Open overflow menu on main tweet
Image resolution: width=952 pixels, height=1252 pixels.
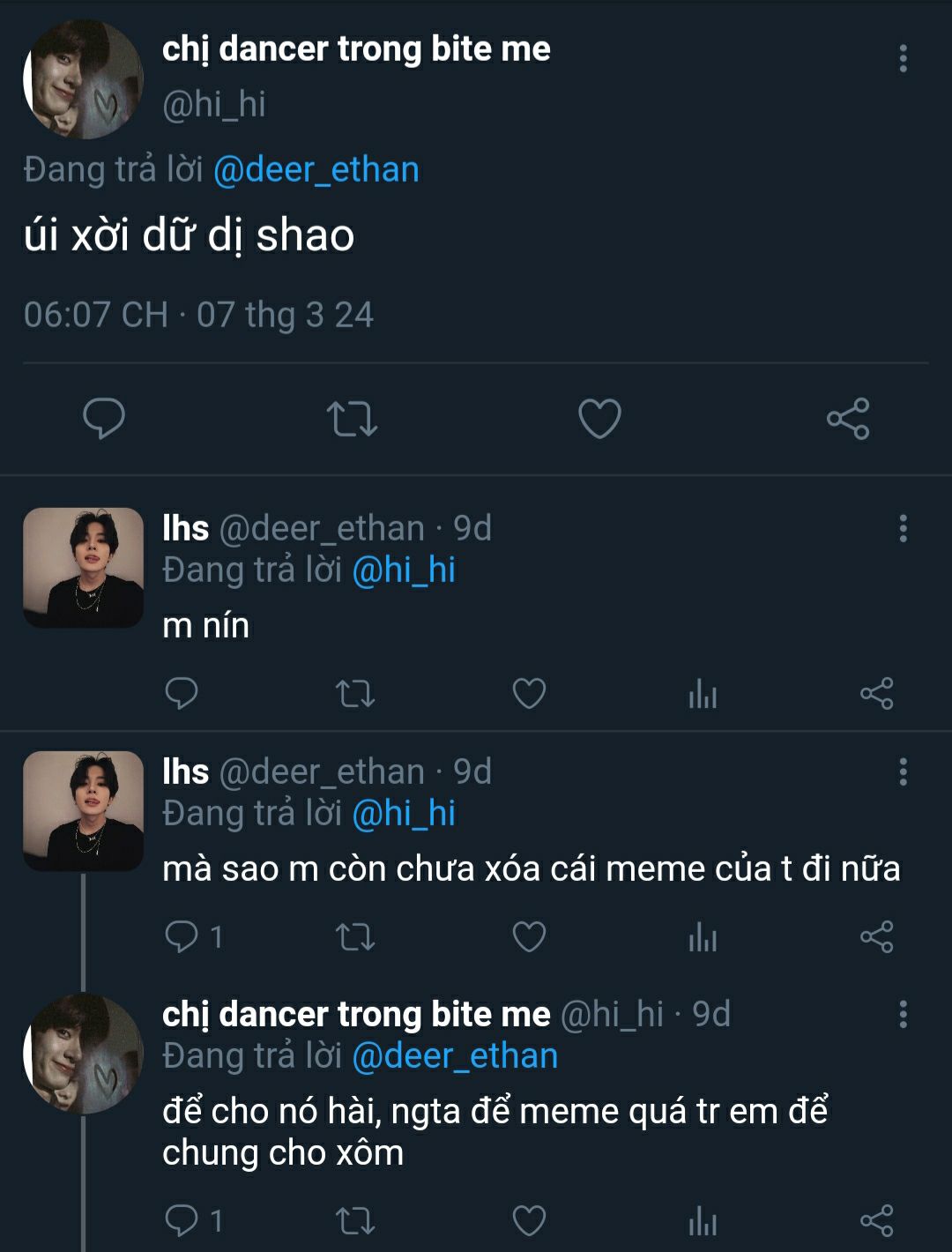pos(903,58)
